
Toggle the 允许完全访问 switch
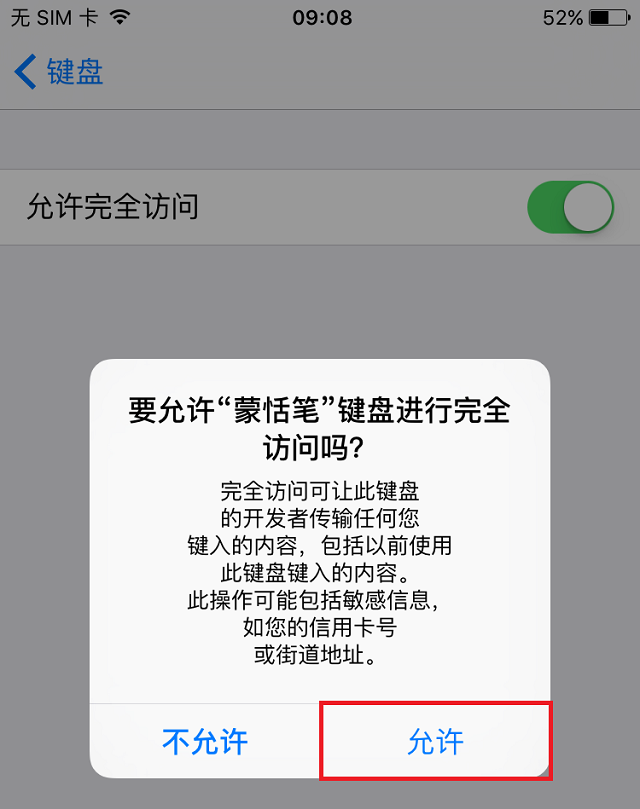coord(569,207)
